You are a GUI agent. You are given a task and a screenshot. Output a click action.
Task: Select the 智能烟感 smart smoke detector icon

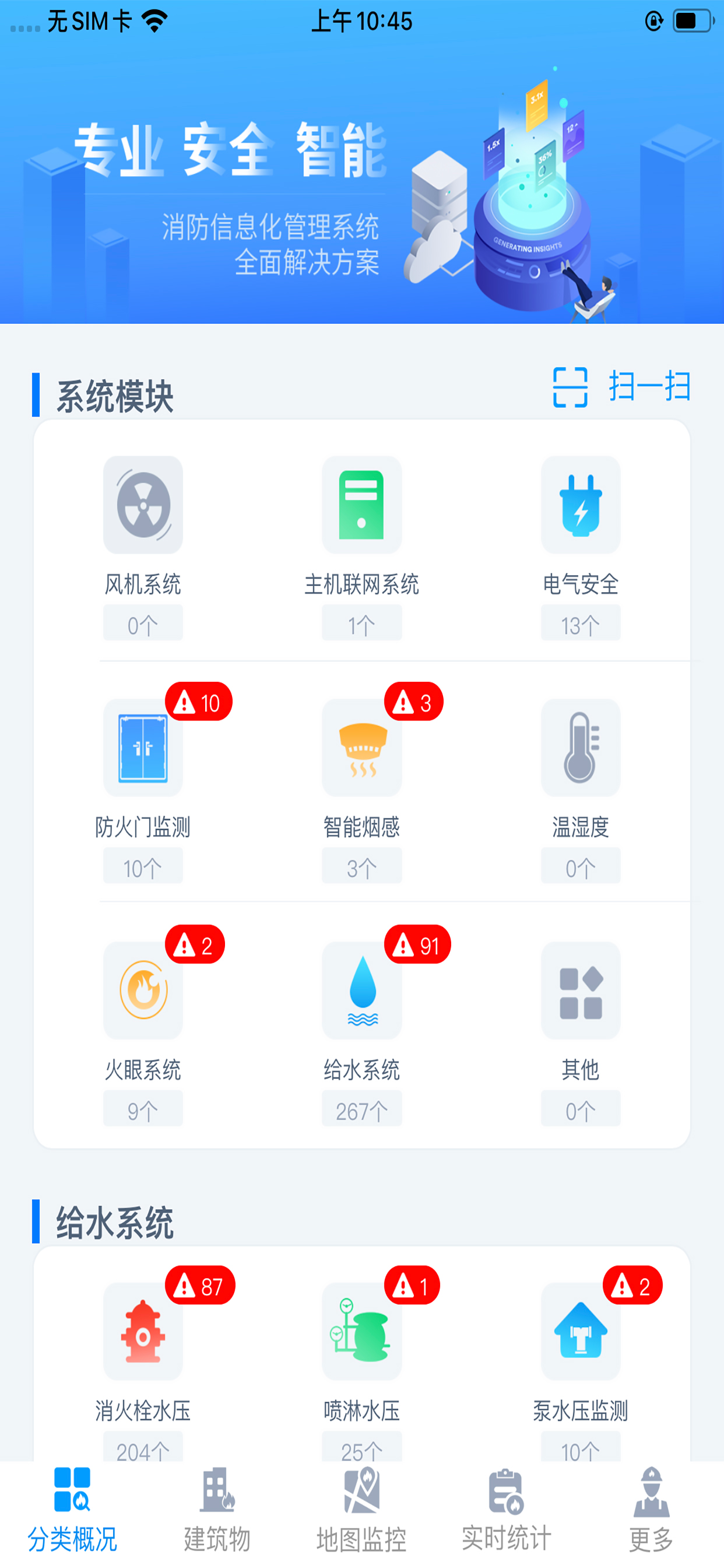pyautogui.click(x=361, y=747)
